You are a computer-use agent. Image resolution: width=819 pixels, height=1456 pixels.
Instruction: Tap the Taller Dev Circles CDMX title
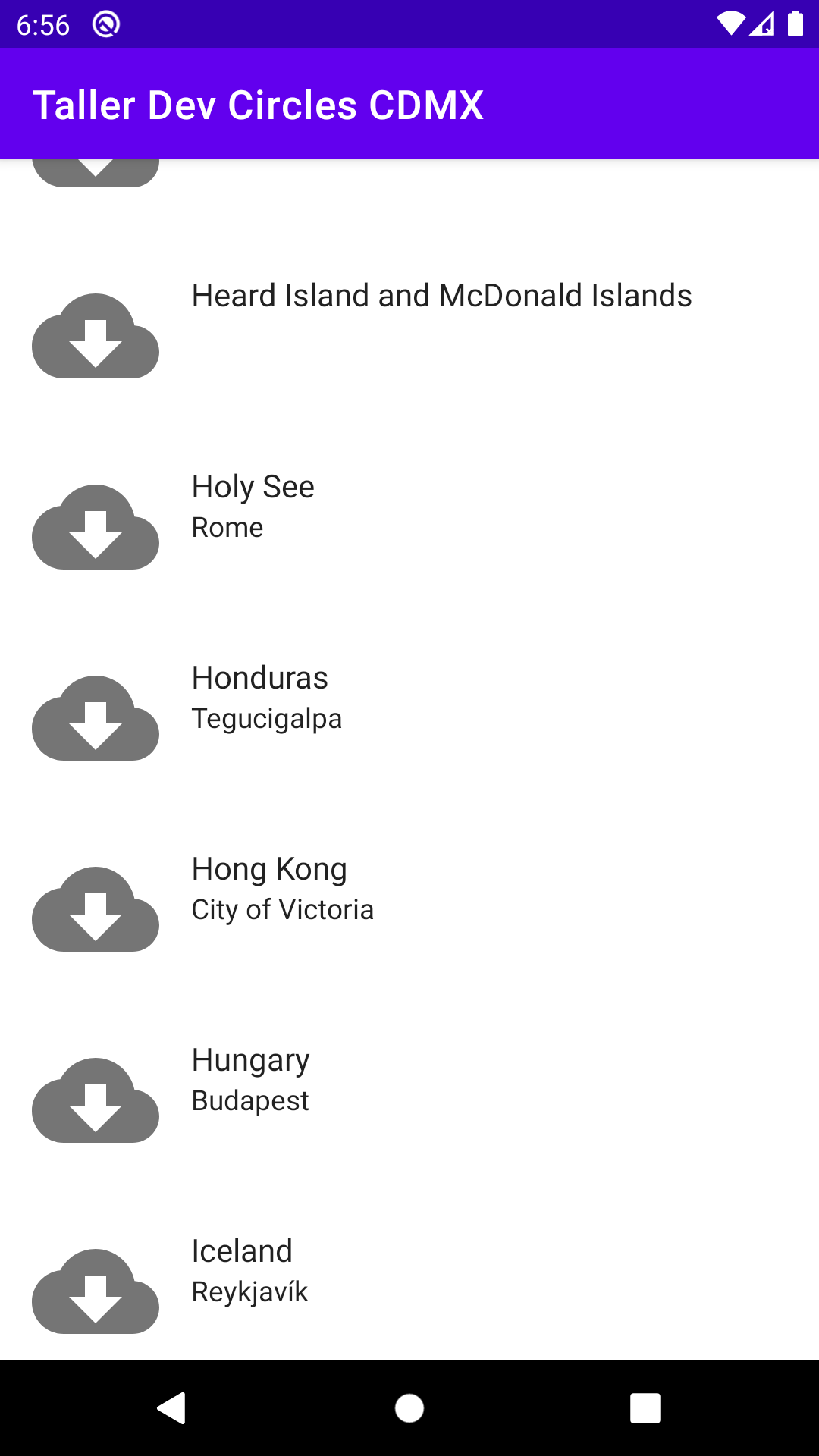point(259,104)
